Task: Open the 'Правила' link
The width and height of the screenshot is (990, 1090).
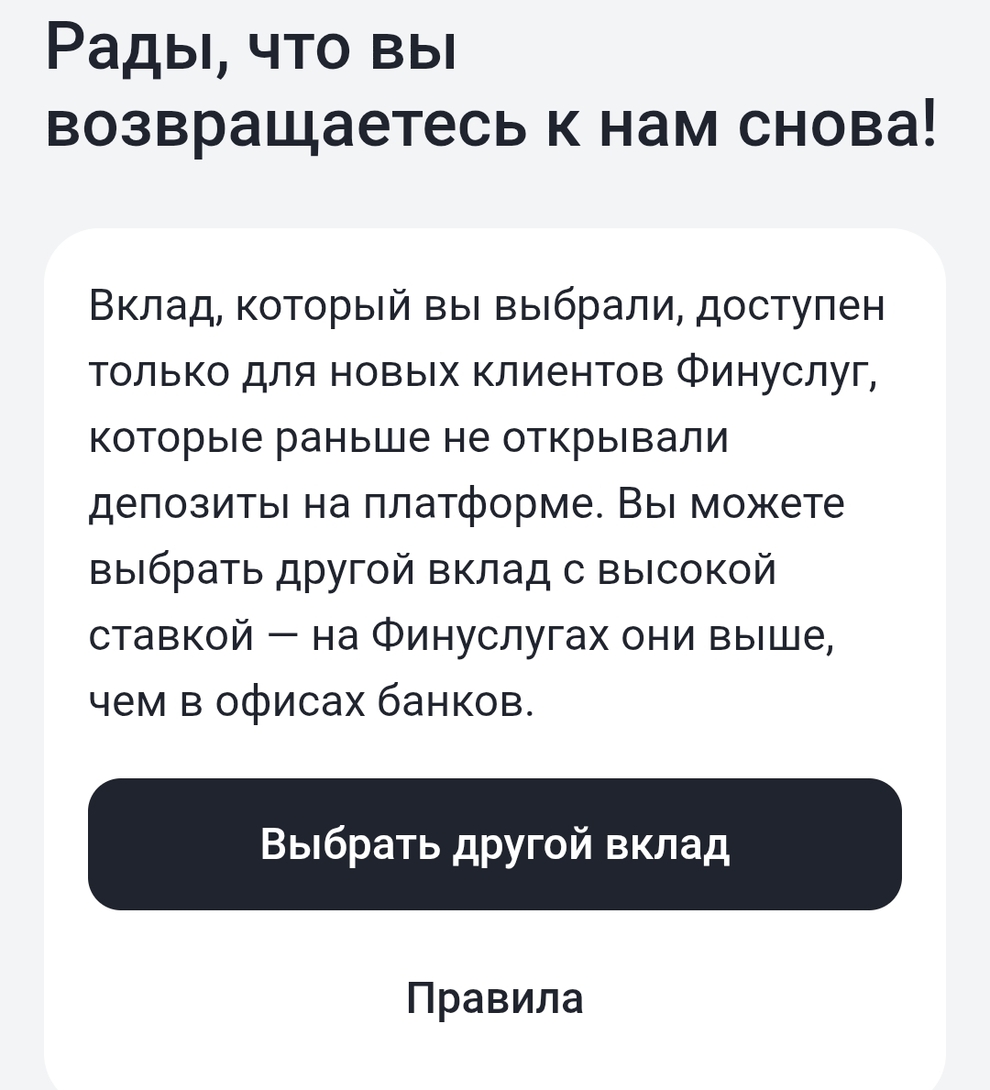Action: tap(494, 998)
